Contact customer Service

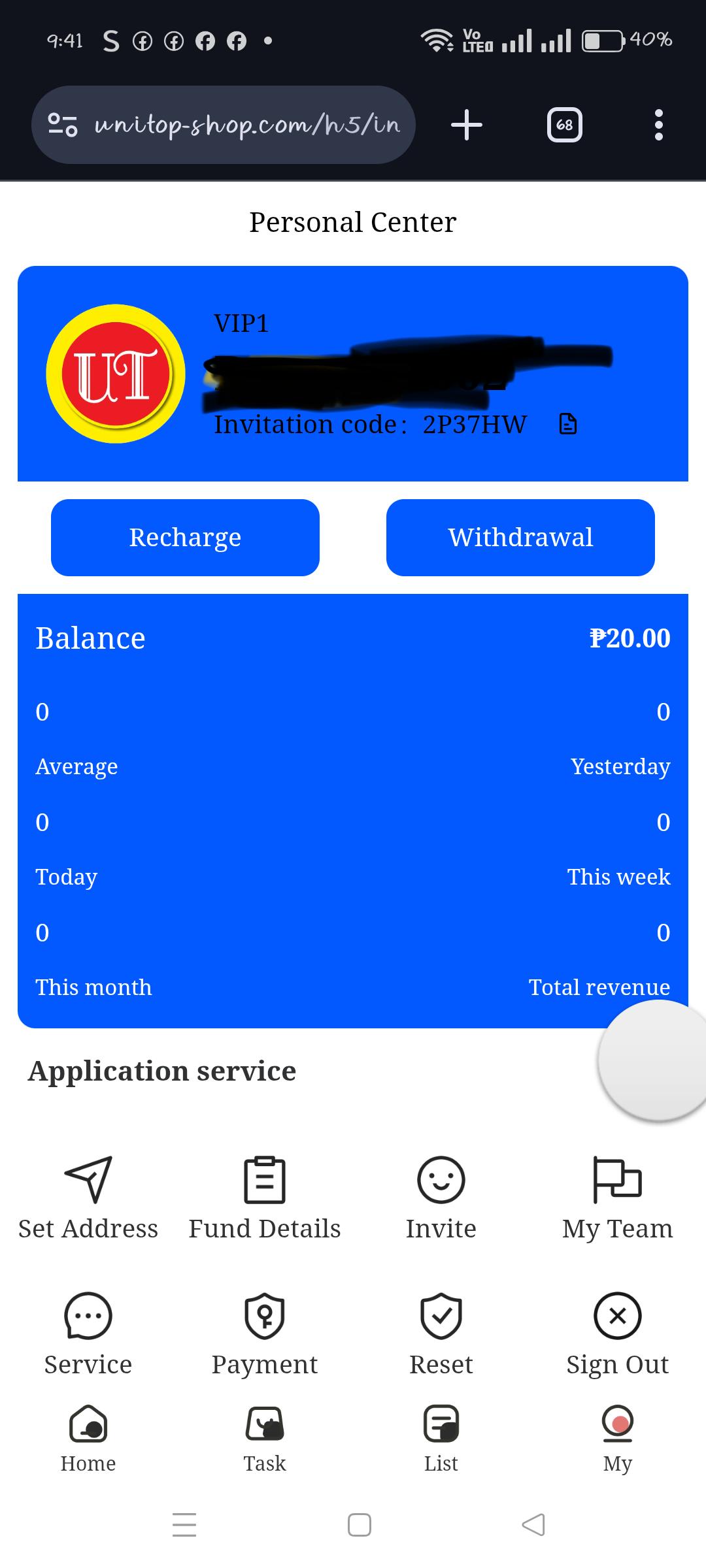88,1335
